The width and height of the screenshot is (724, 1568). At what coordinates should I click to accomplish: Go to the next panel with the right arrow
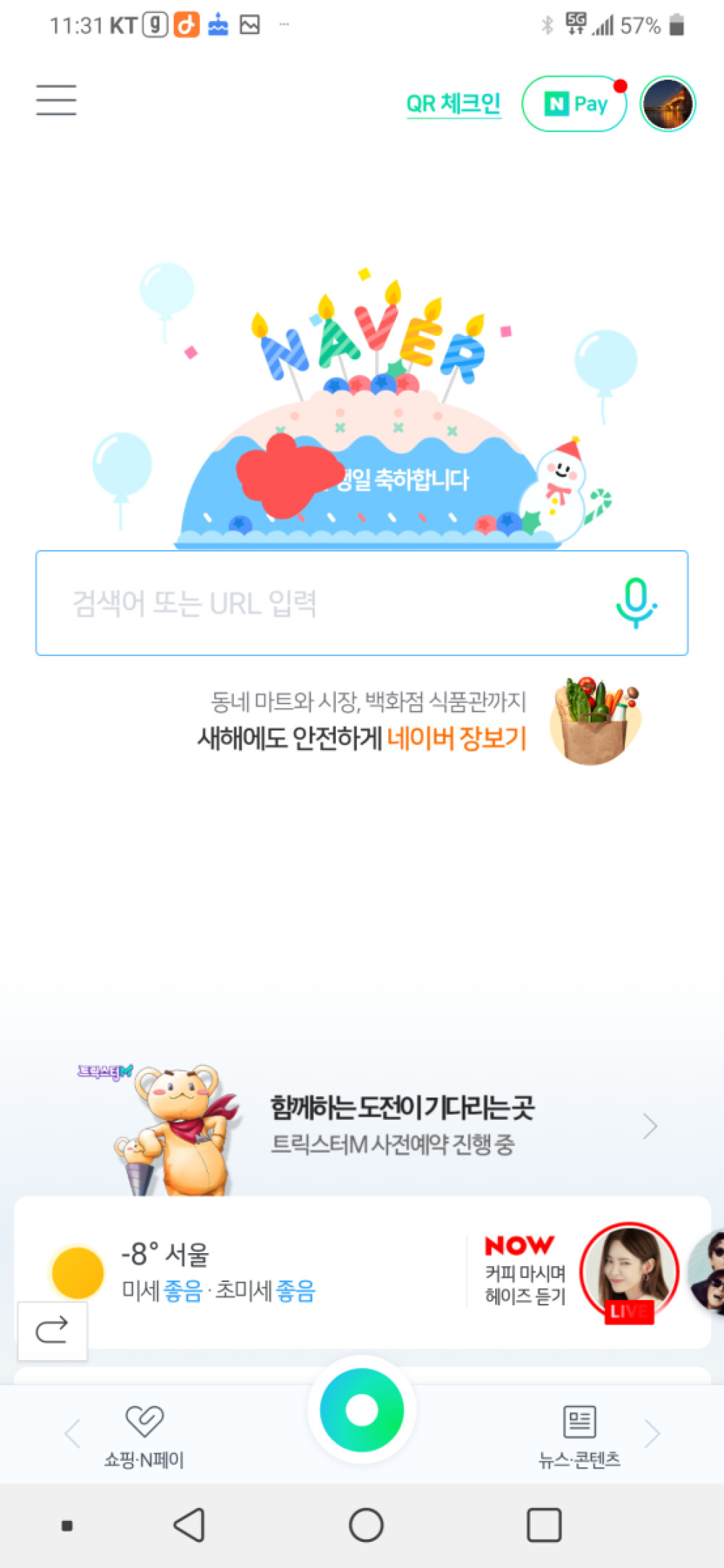coord(652,1433)
